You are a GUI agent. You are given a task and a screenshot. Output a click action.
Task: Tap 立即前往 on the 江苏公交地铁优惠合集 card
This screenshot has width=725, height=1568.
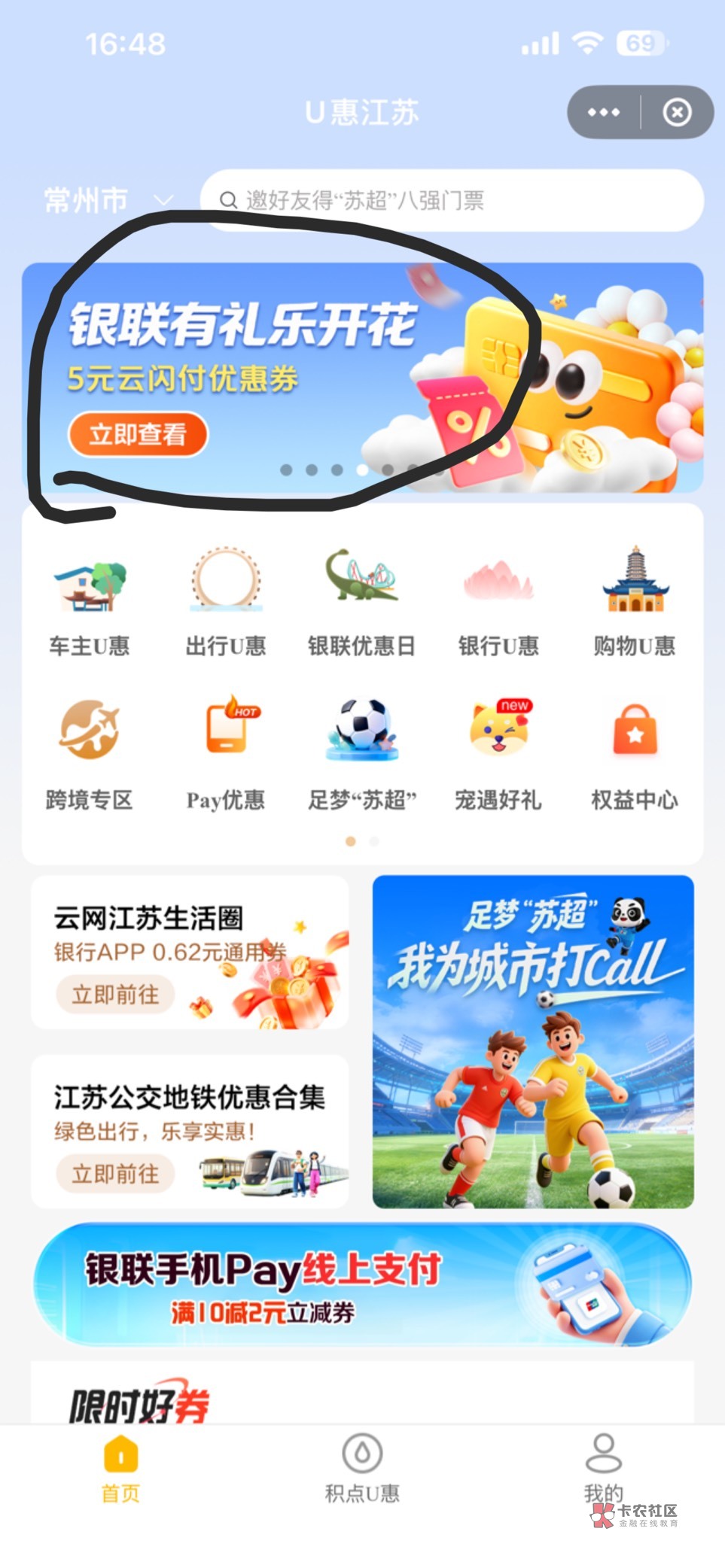coord(115,1174)
